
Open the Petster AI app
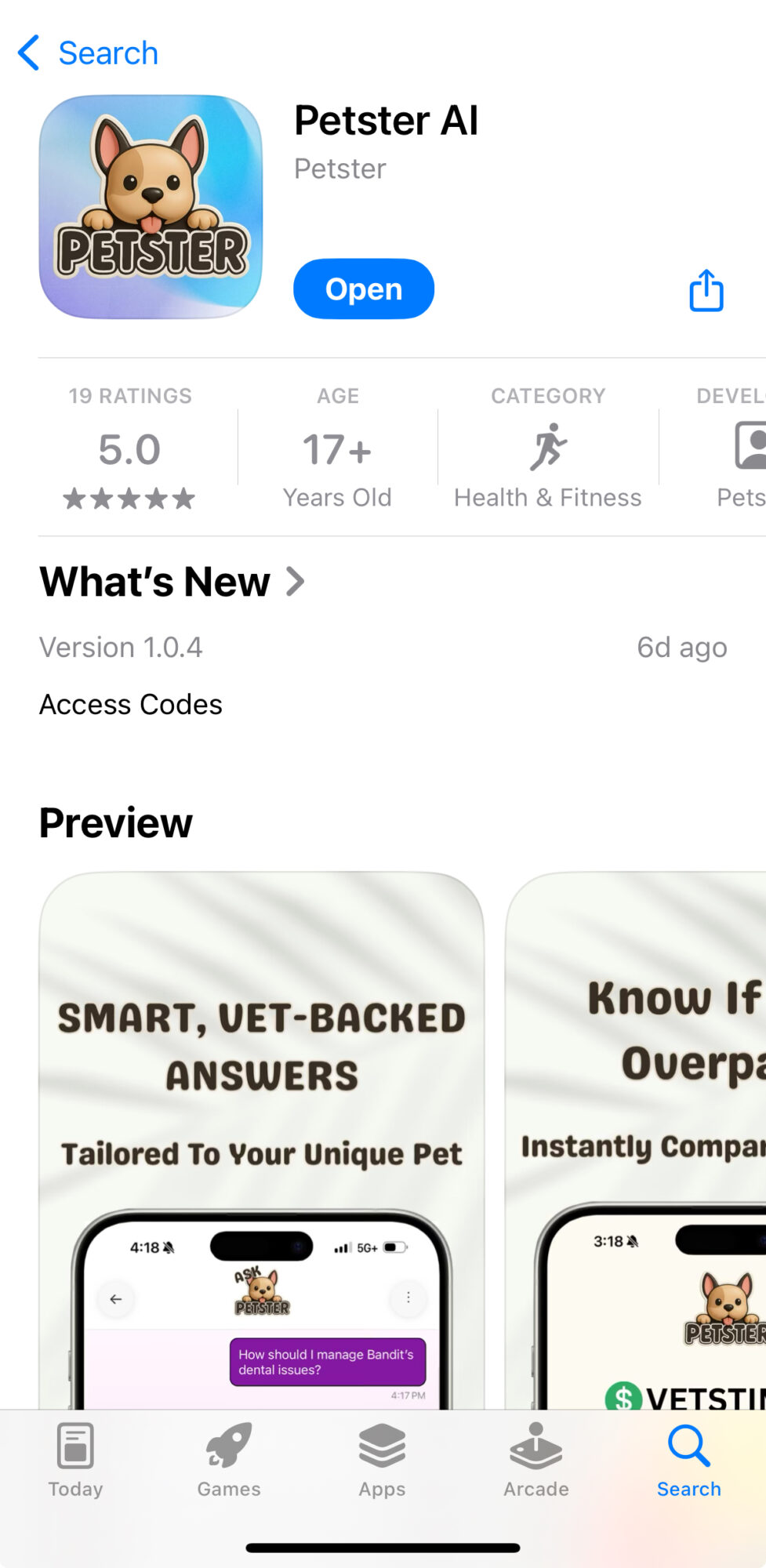pos(363,289)
